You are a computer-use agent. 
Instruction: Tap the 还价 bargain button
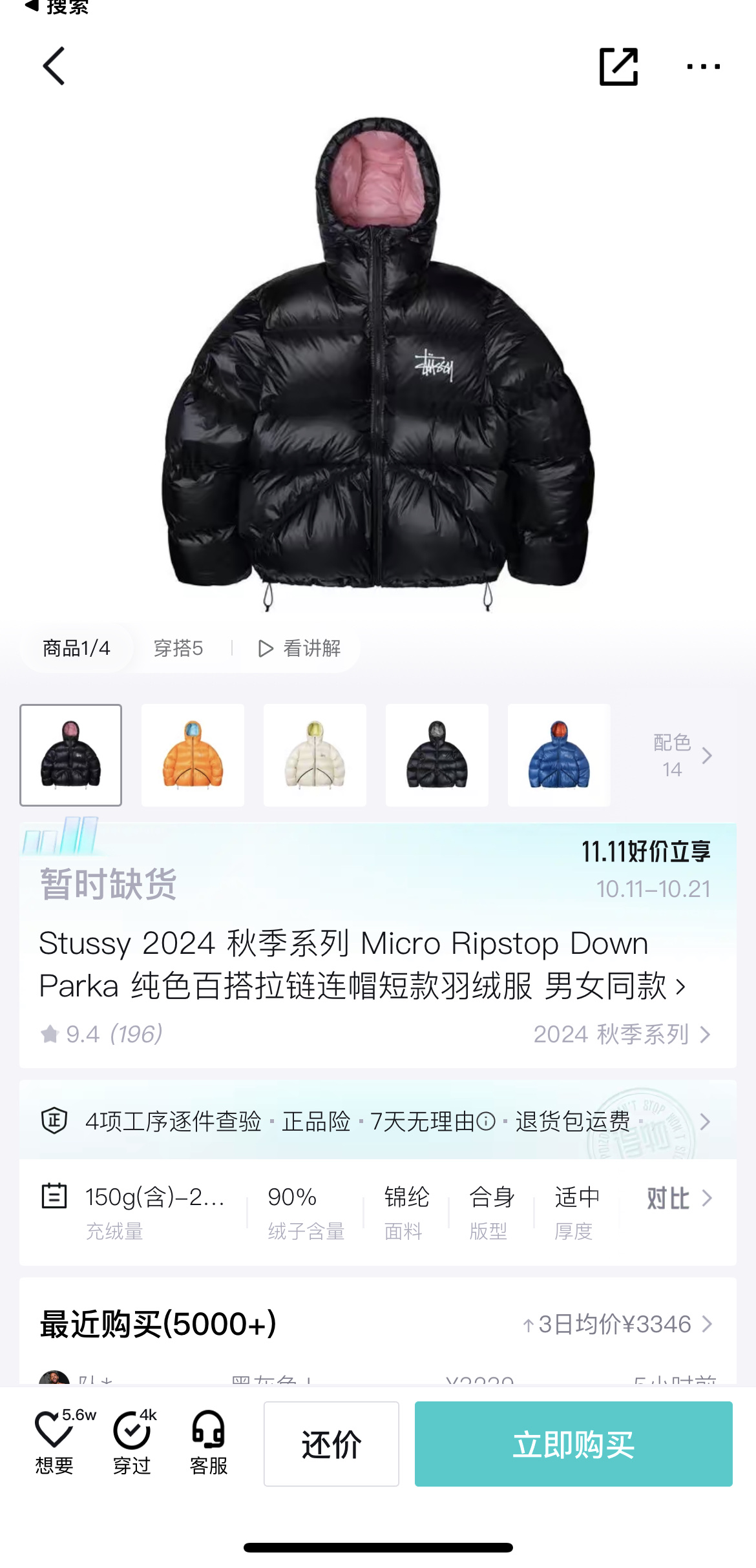pyautogui.click(x=331, y=1444)
